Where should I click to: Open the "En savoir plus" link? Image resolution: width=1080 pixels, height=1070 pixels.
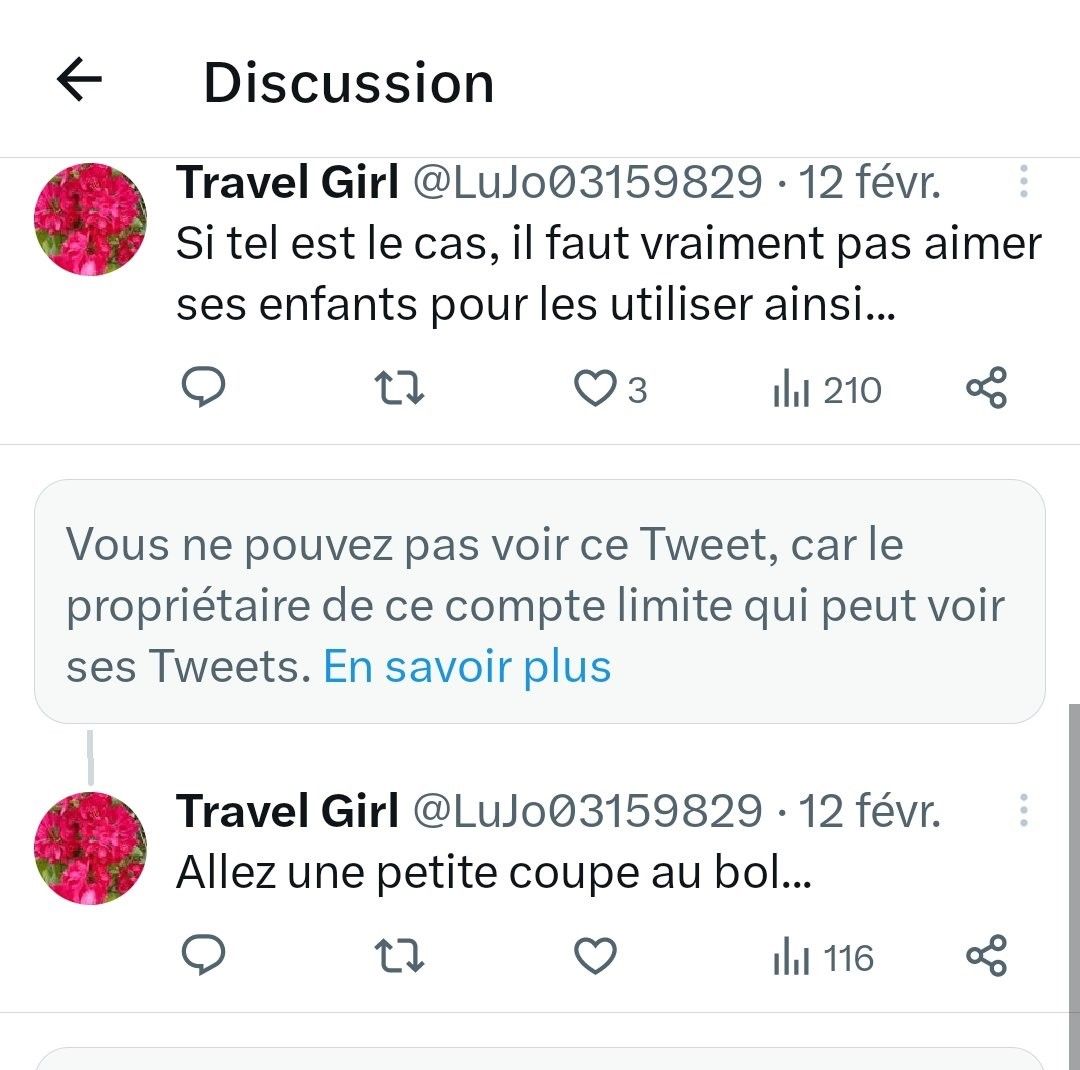click(x=467, y=667)
